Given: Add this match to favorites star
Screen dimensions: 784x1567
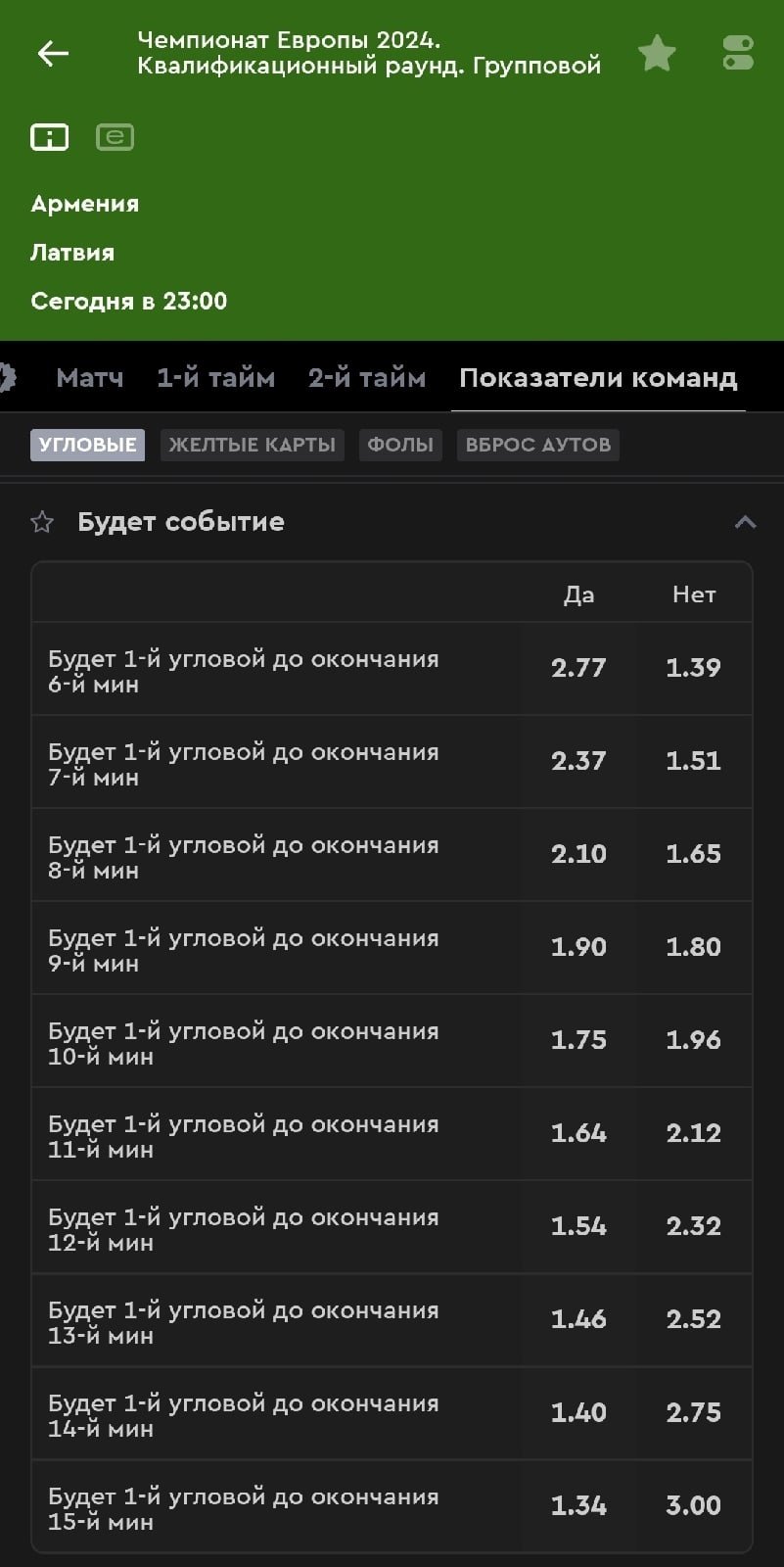Looking at the screenshot, I should point(657,54).
